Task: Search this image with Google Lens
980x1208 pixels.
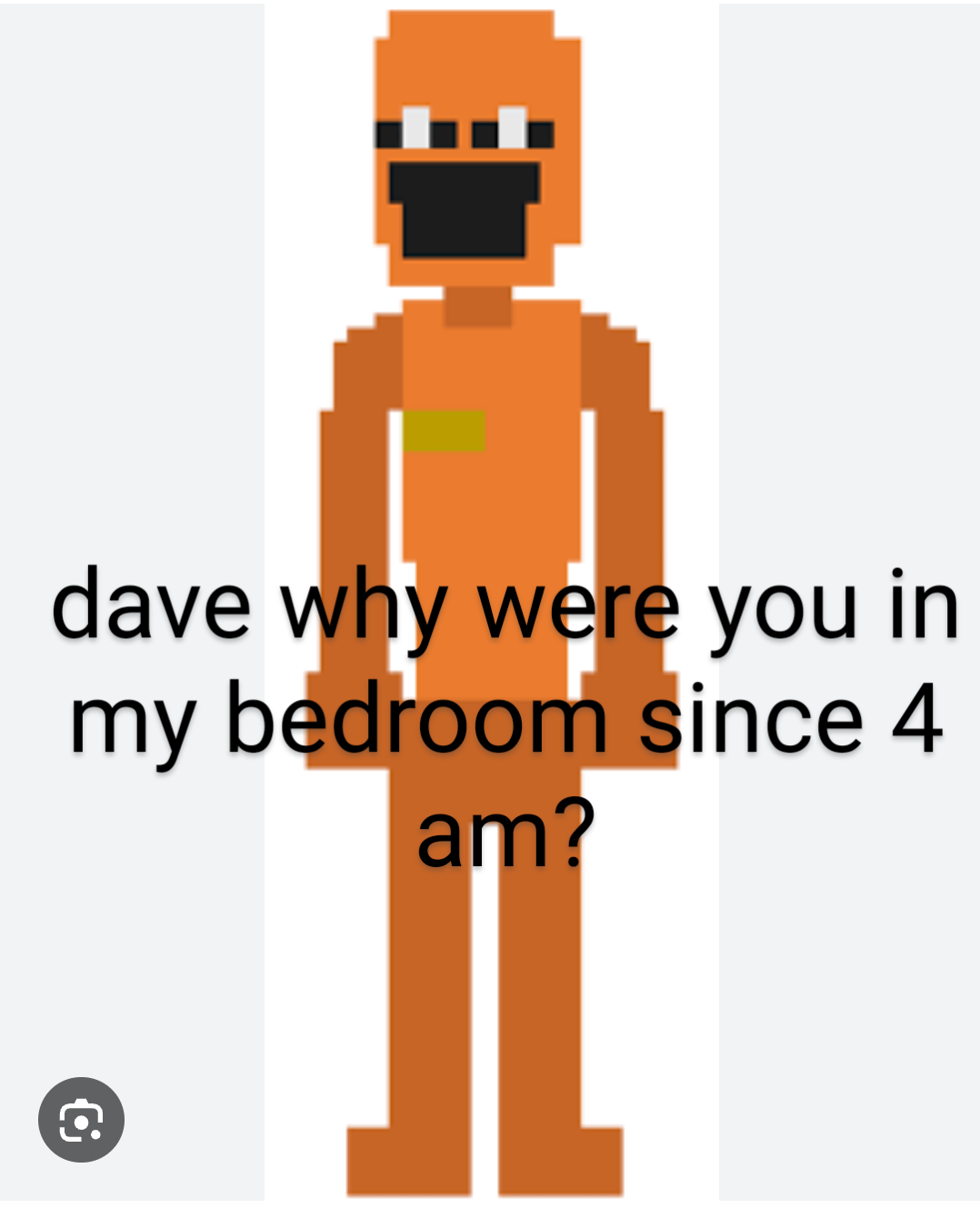Action: click(81, 1120)
